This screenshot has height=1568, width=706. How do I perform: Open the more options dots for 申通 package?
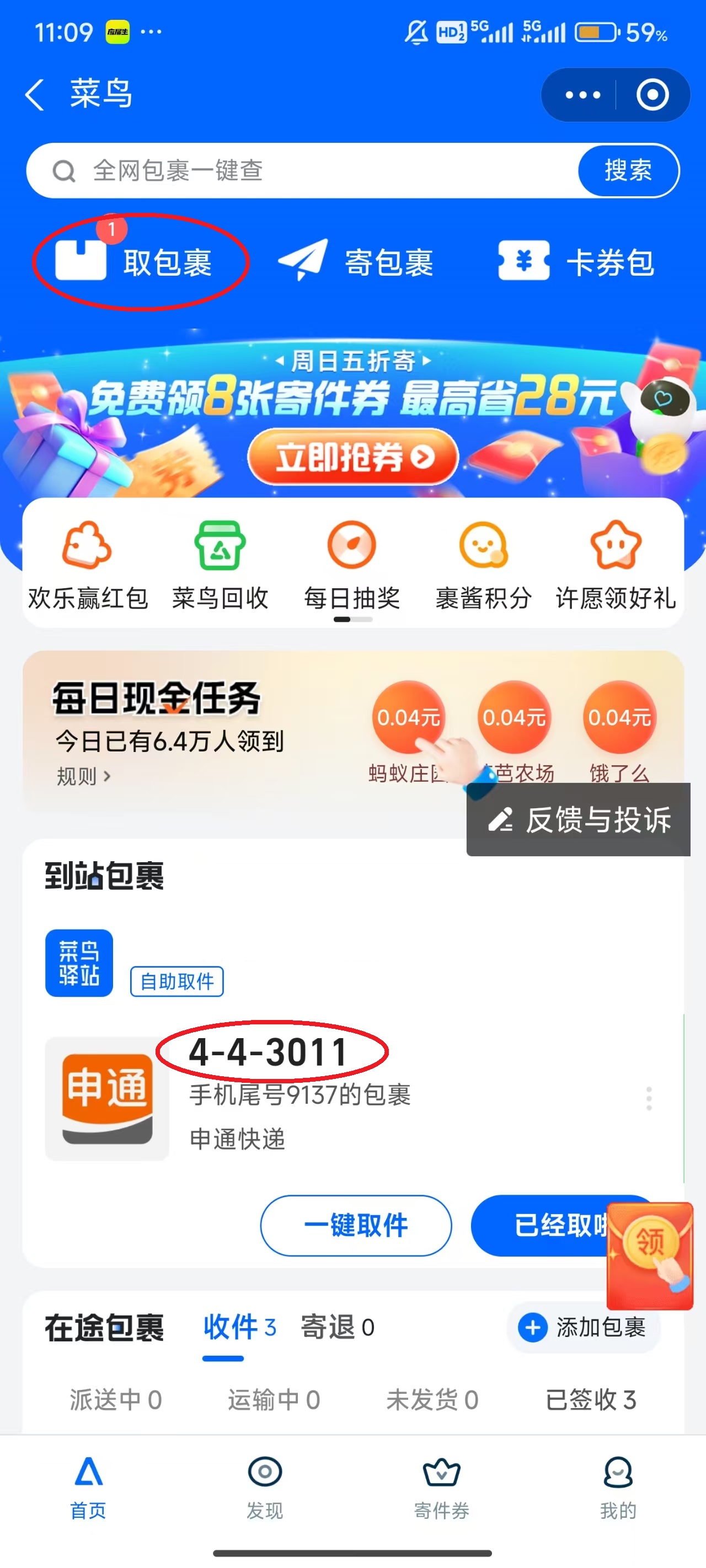[x=649, y=1098]
